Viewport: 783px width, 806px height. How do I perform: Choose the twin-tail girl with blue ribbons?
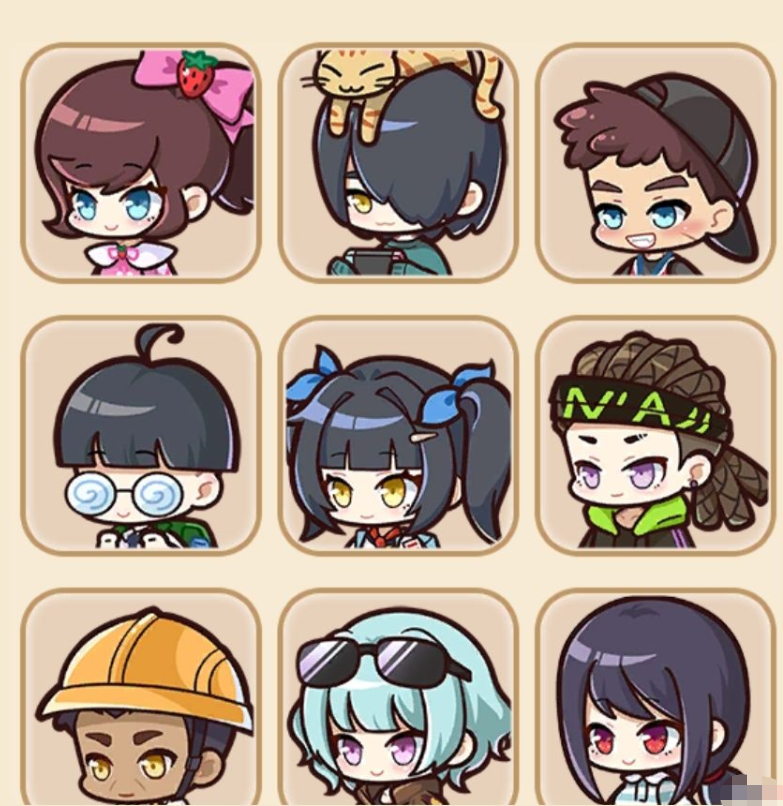(x=398, y=435)
